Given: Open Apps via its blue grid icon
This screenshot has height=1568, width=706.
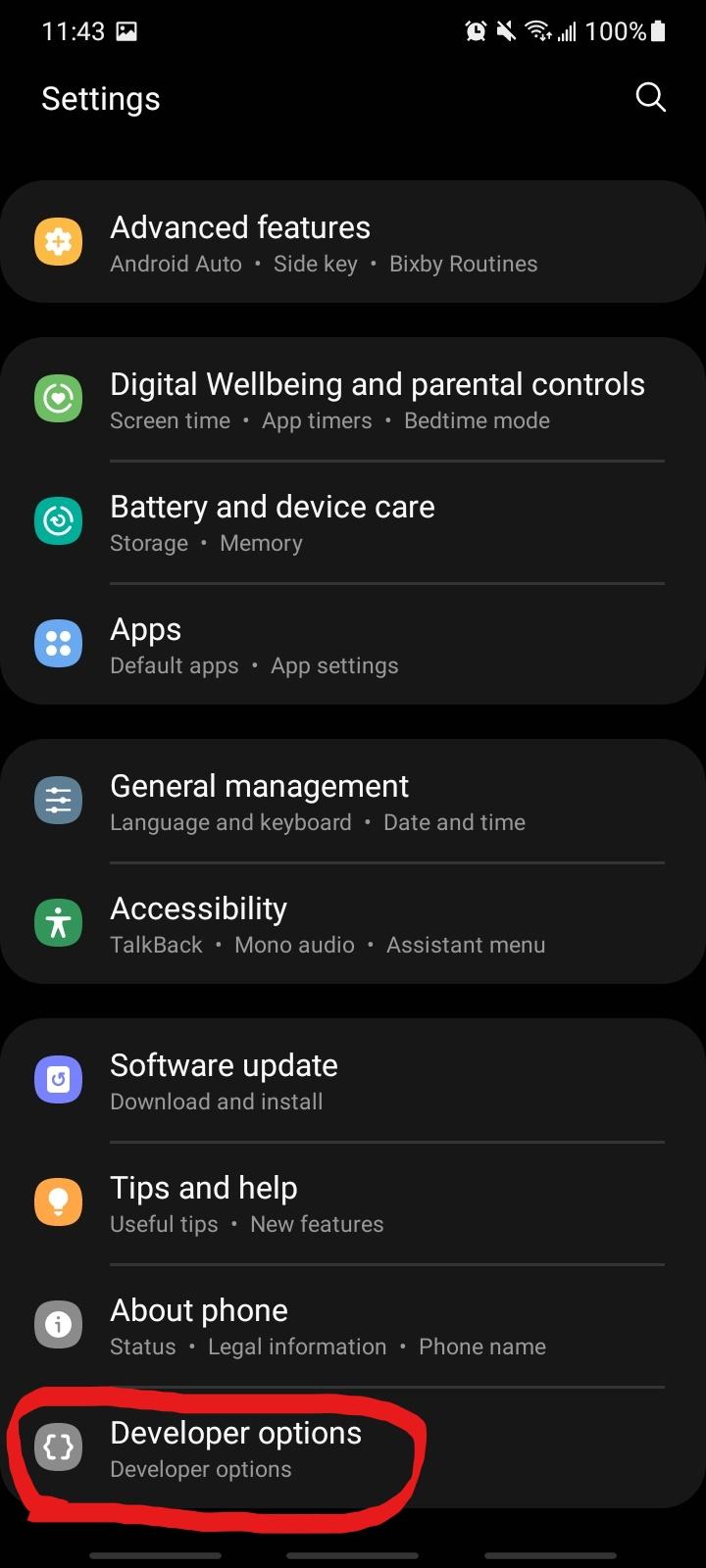Looking at the screenshot, I should pos(58,643).
